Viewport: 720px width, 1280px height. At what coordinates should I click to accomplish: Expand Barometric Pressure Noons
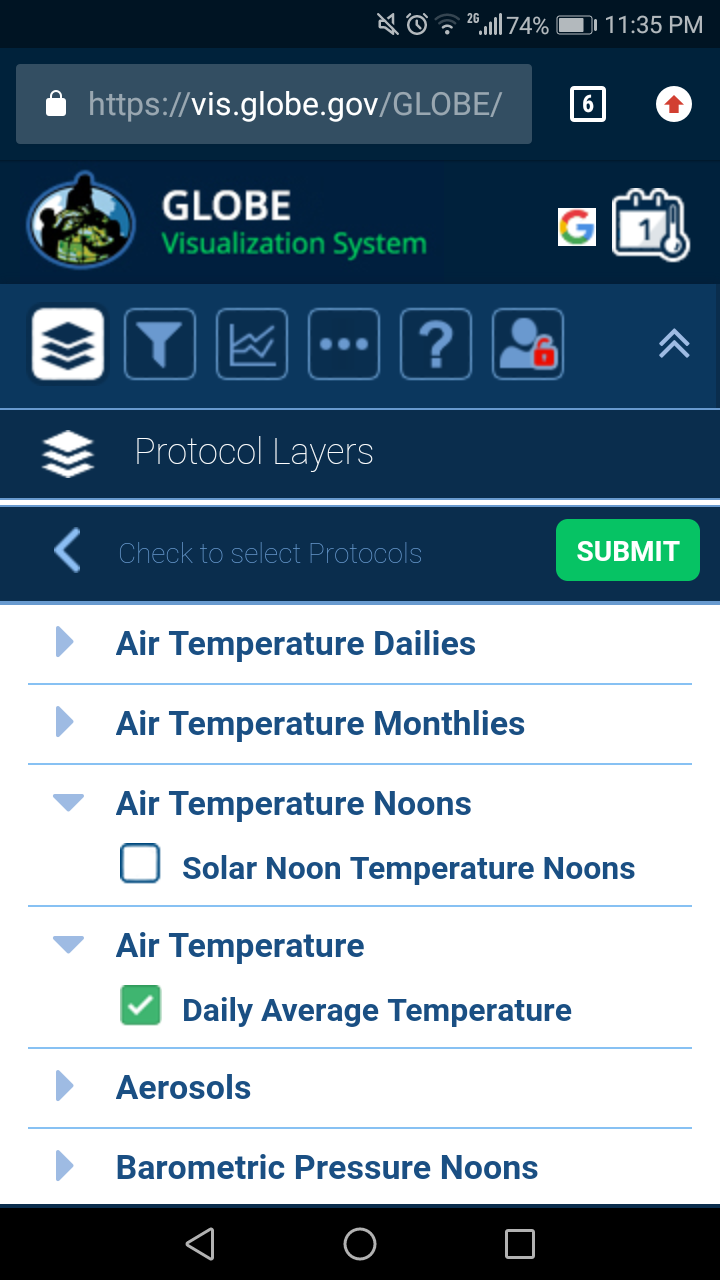(64, 1167)
